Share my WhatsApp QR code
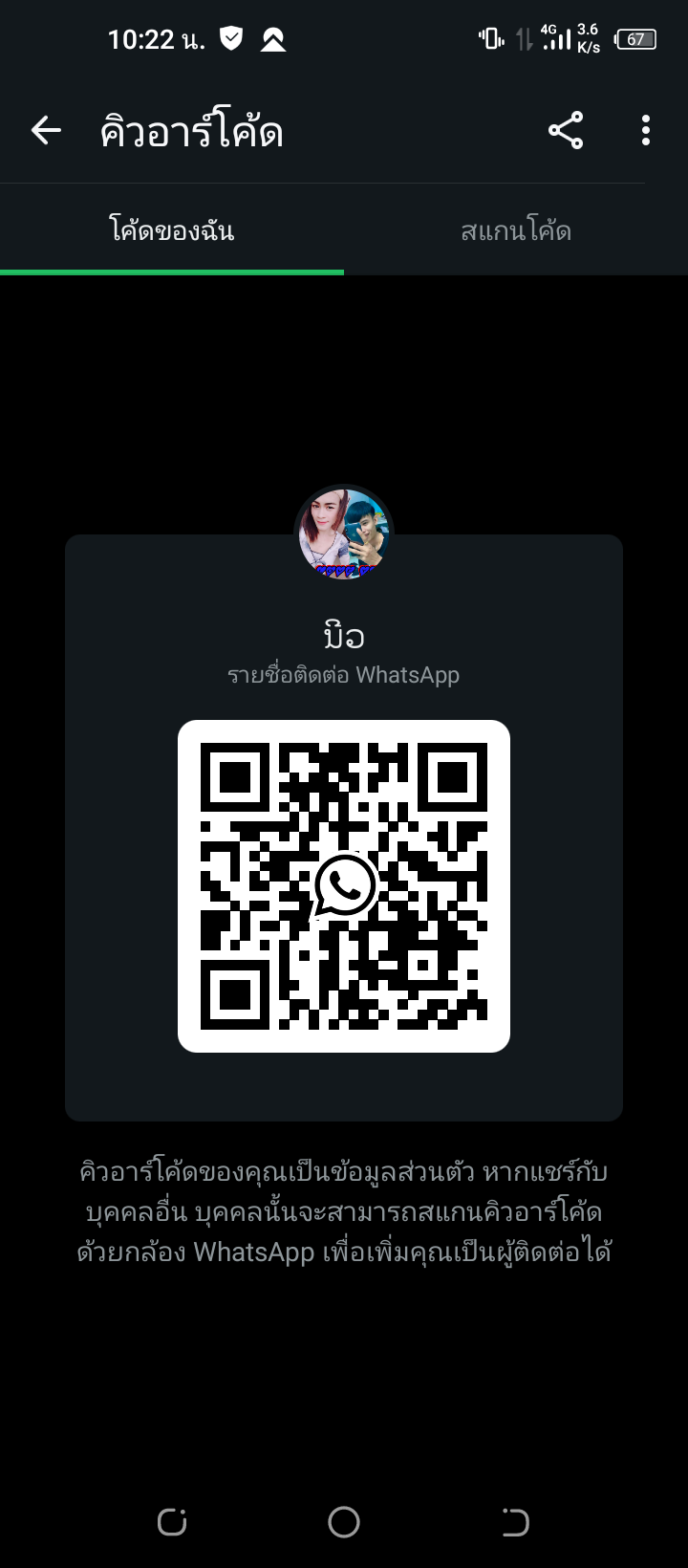The image size is (688, 1568). pos(566,130)
